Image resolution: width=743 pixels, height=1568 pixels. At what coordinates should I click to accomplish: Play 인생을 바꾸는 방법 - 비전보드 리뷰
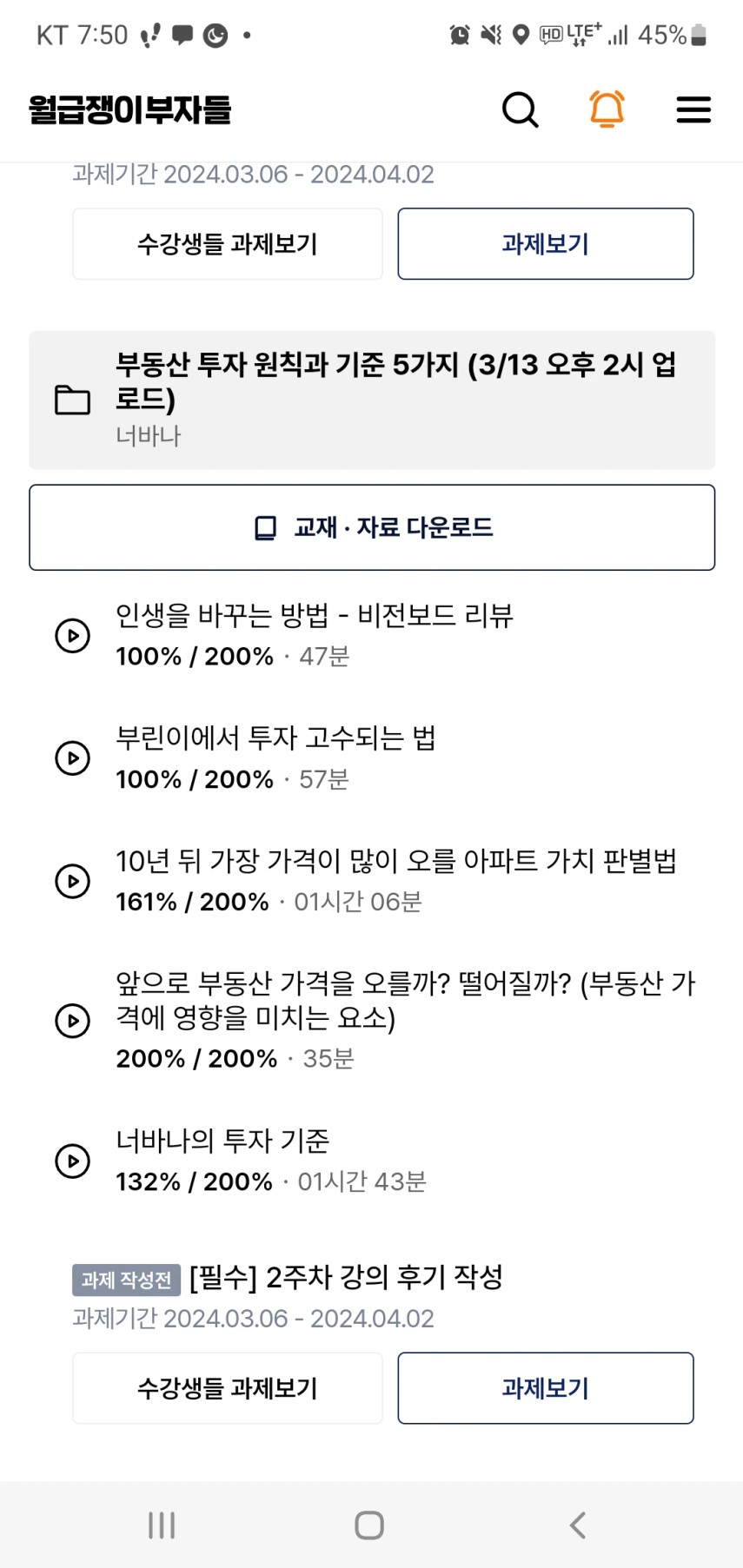[372, 635]
